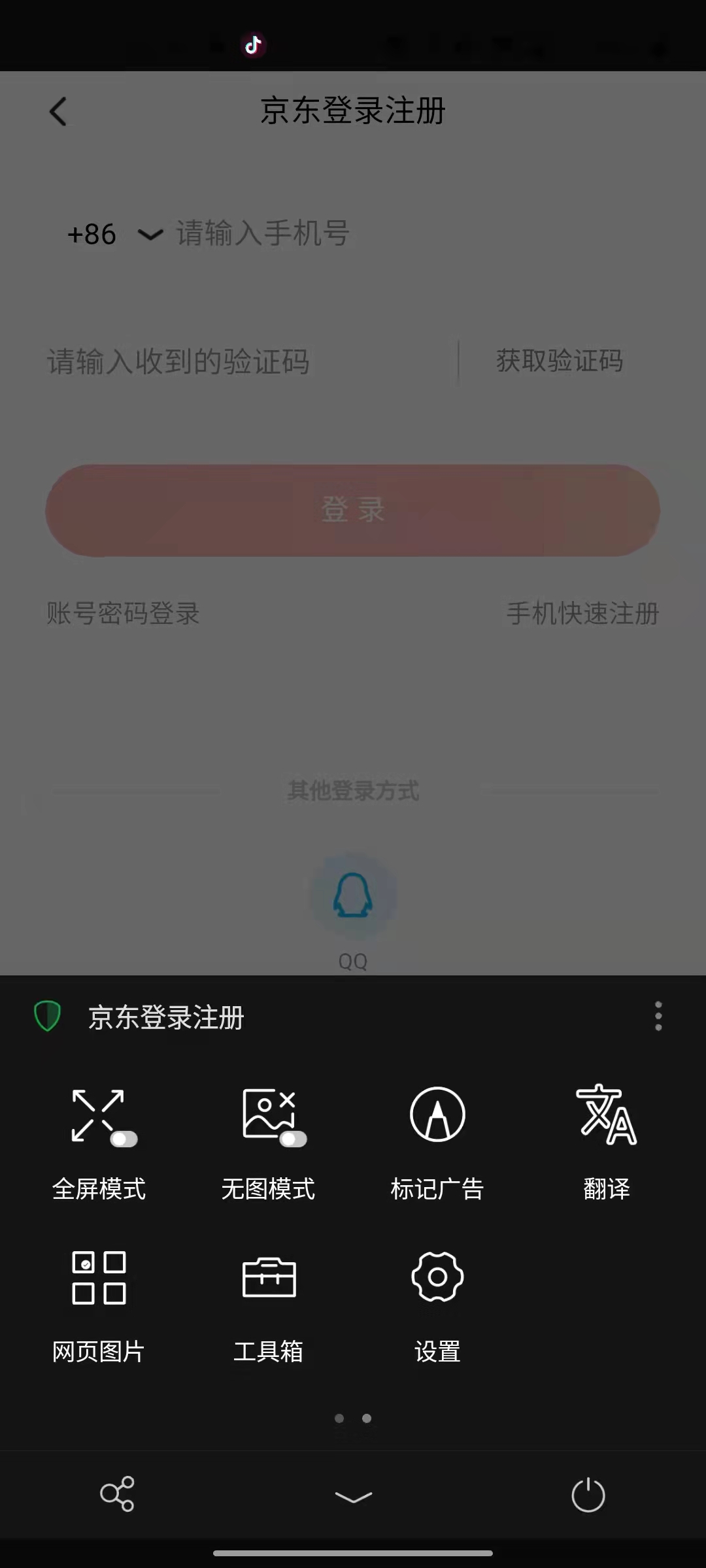This screenshot has width=706, height=1568.
Task: Tap the menu page indicator dots
Action: pyautogui.click(x=353, y=1418)
